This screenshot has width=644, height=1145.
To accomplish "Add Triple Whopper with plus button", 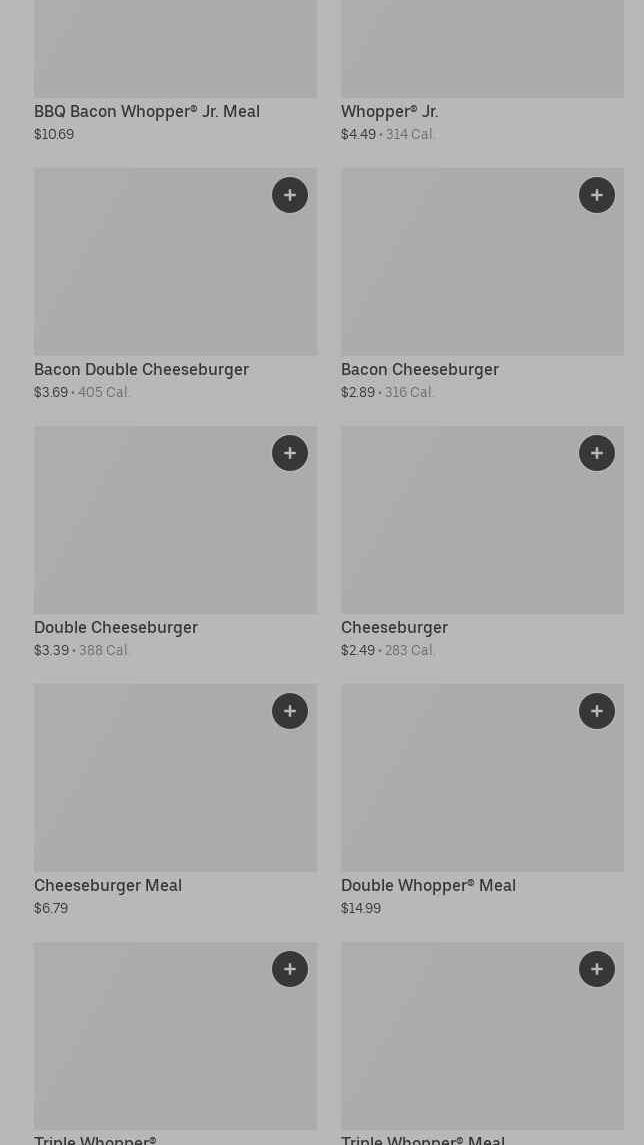I will (290, 969).
